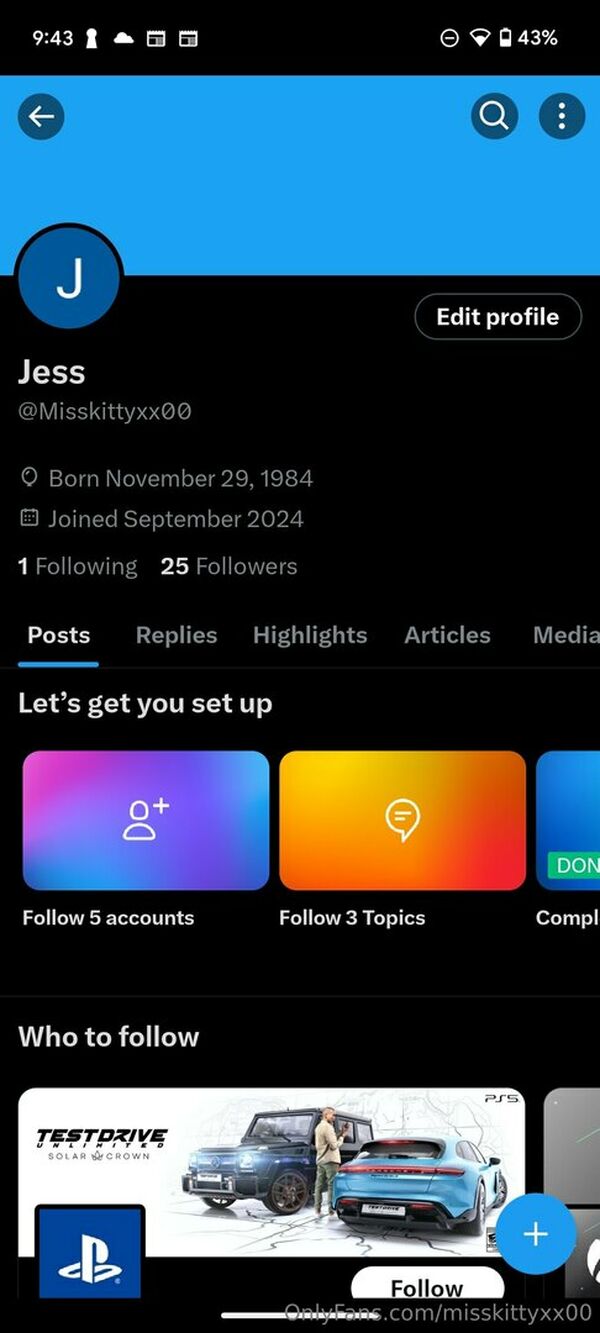This screenshot has height=1333, width=600.
Task: Open profile search magnifier
Action: click(x=494, y=117)
